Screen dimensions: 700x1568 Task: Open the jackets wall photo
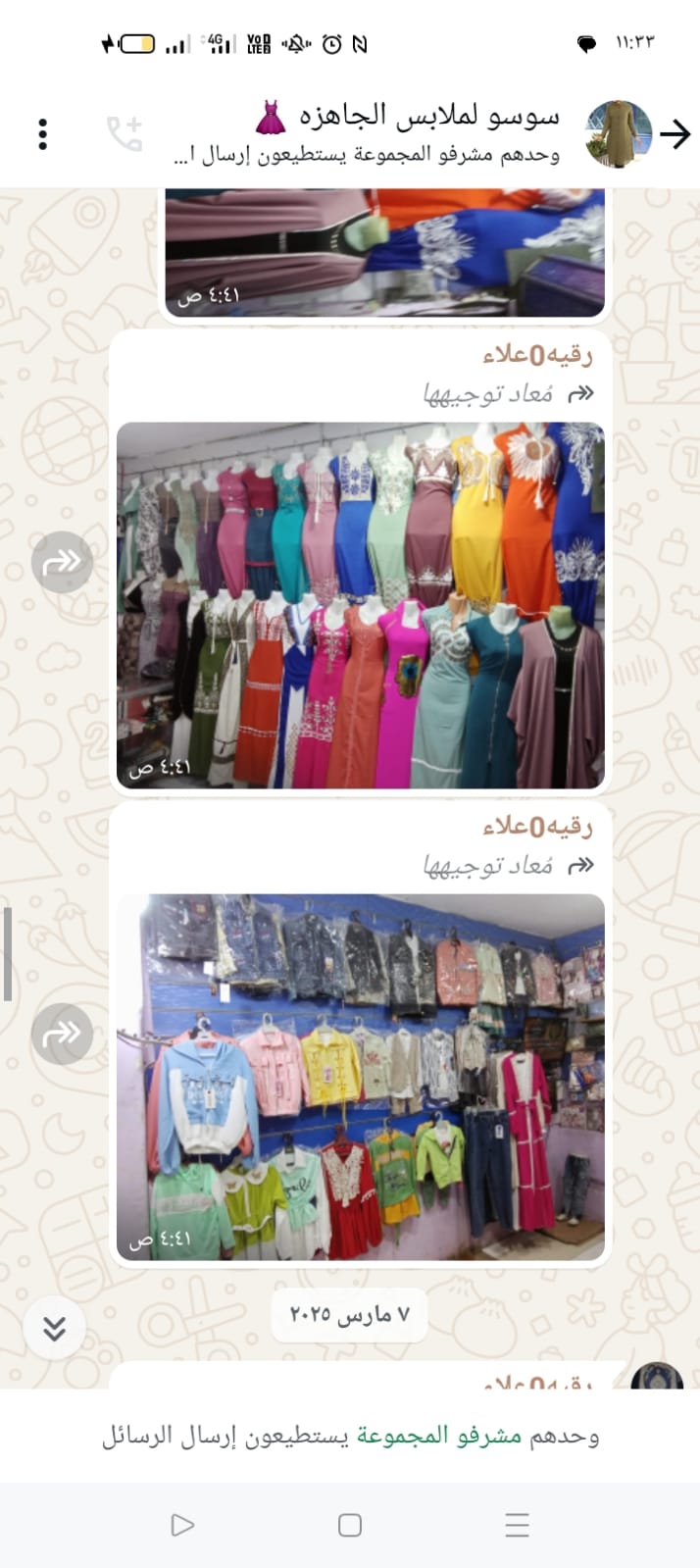pyautogui.click(x=360, y=1076)
